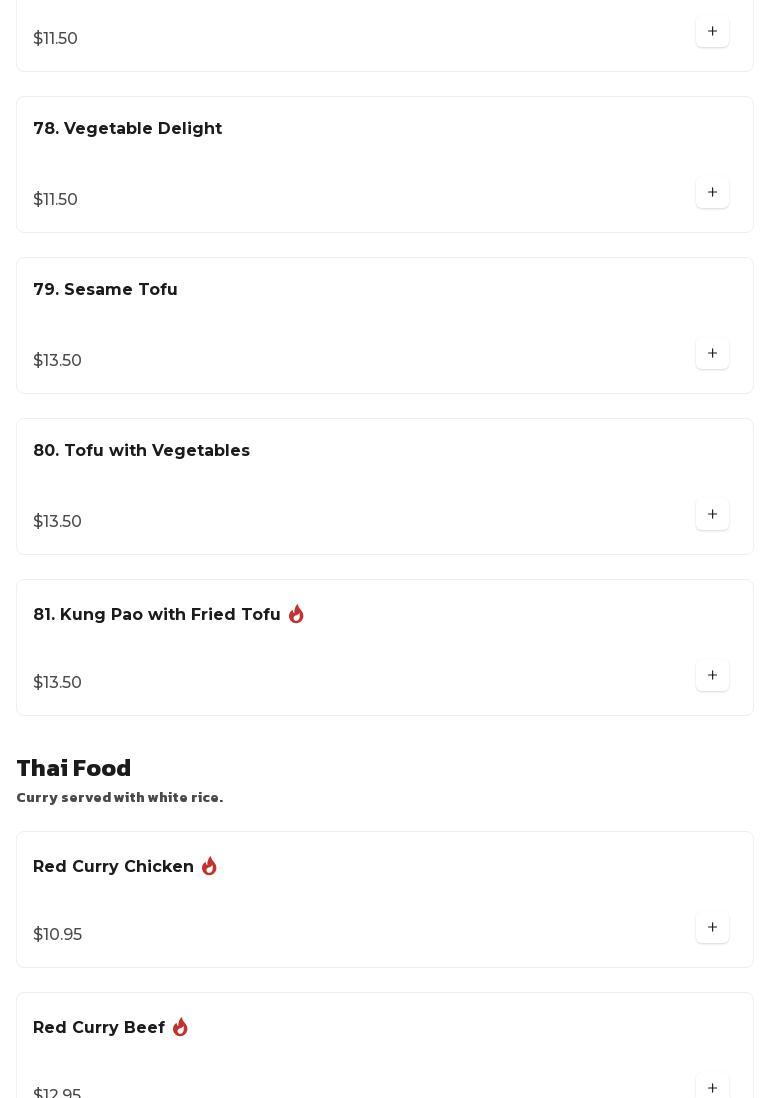This screenshot has height=1098, width=770.
Task: View the Red Curry Beef item
Action: 99,1028
